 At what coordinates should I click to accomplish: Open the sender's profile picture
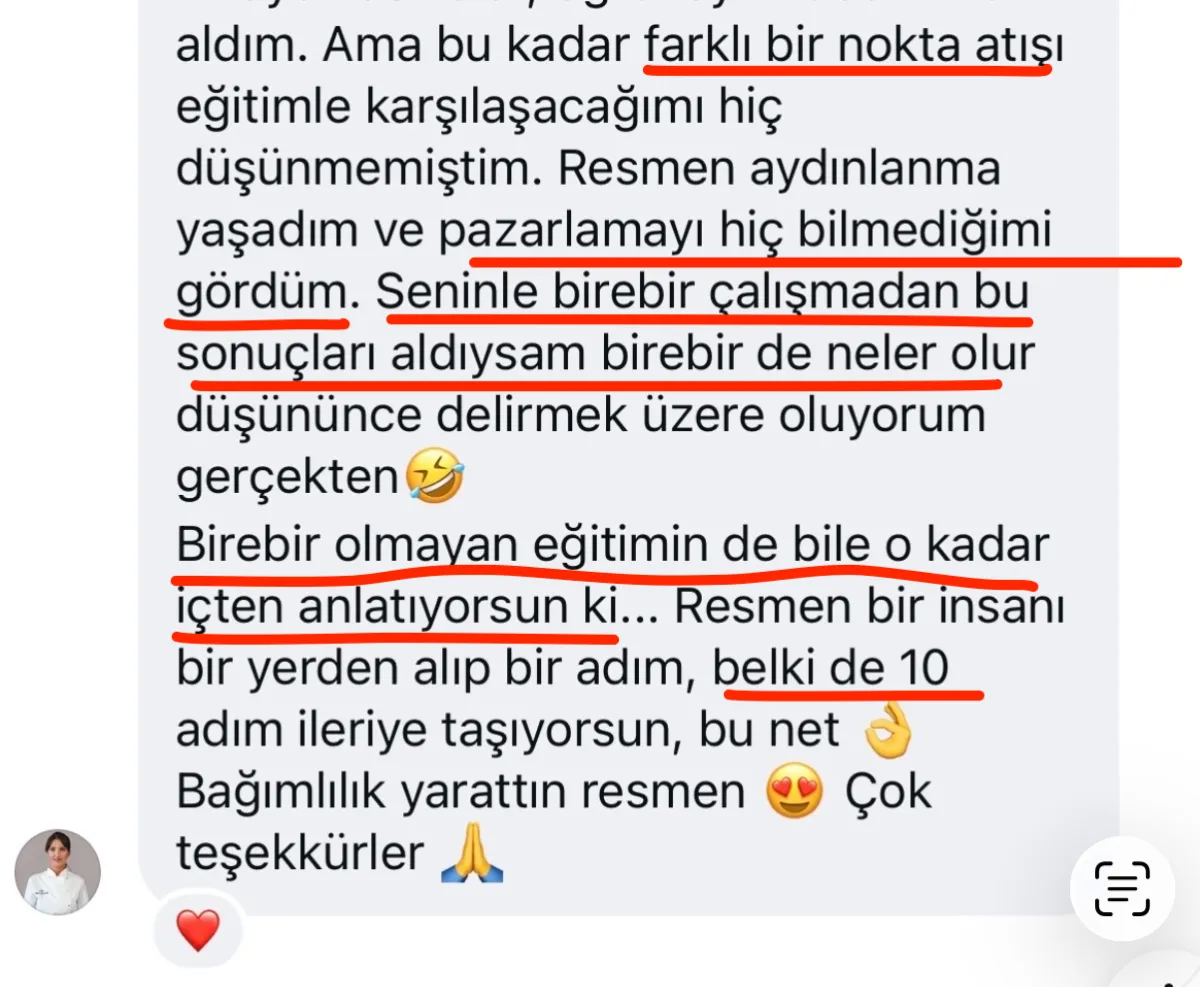click(57, 872)
